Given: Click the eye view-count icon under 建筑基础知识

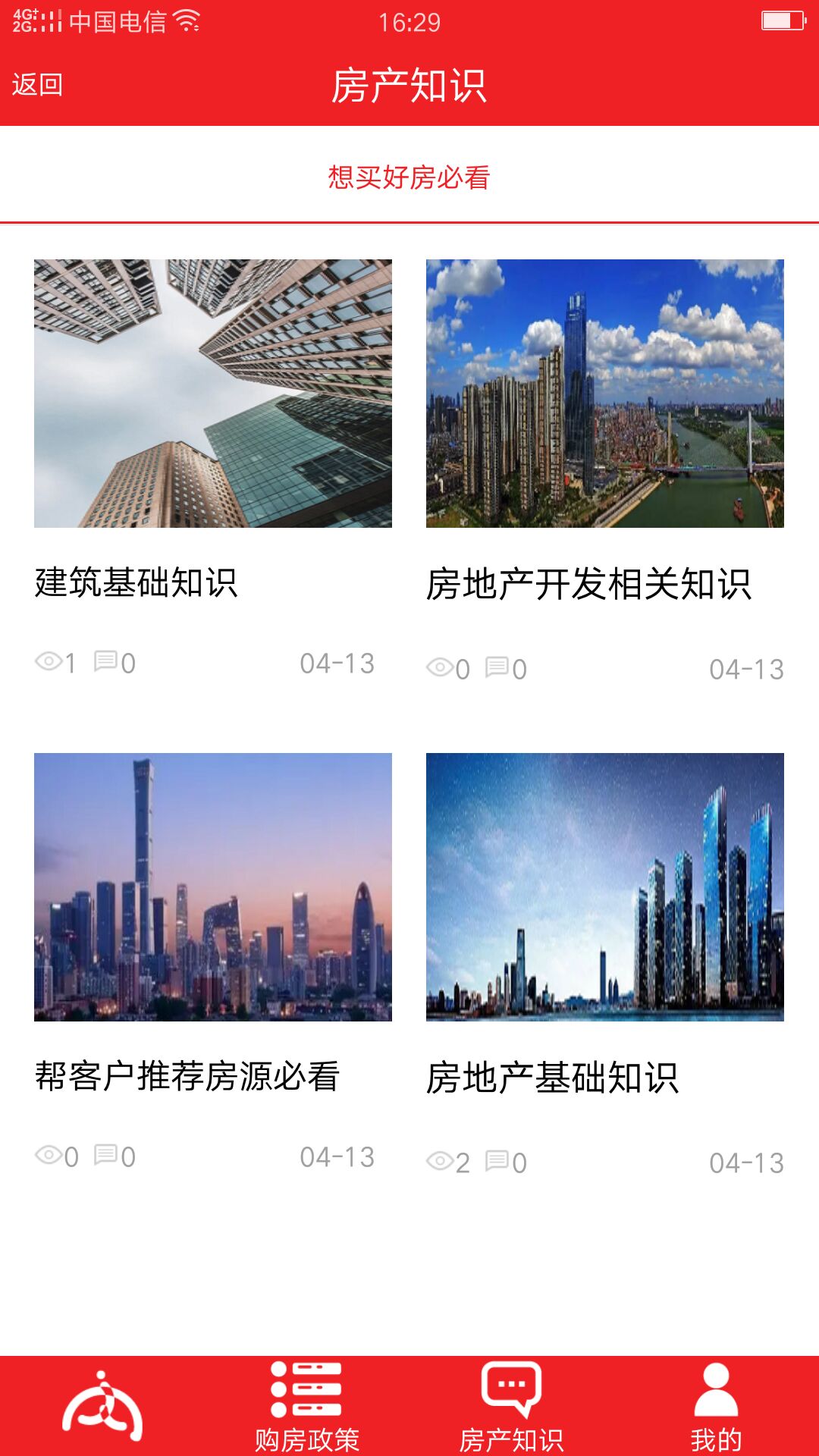Looking at the screenshot, I should tap(47, 661).
